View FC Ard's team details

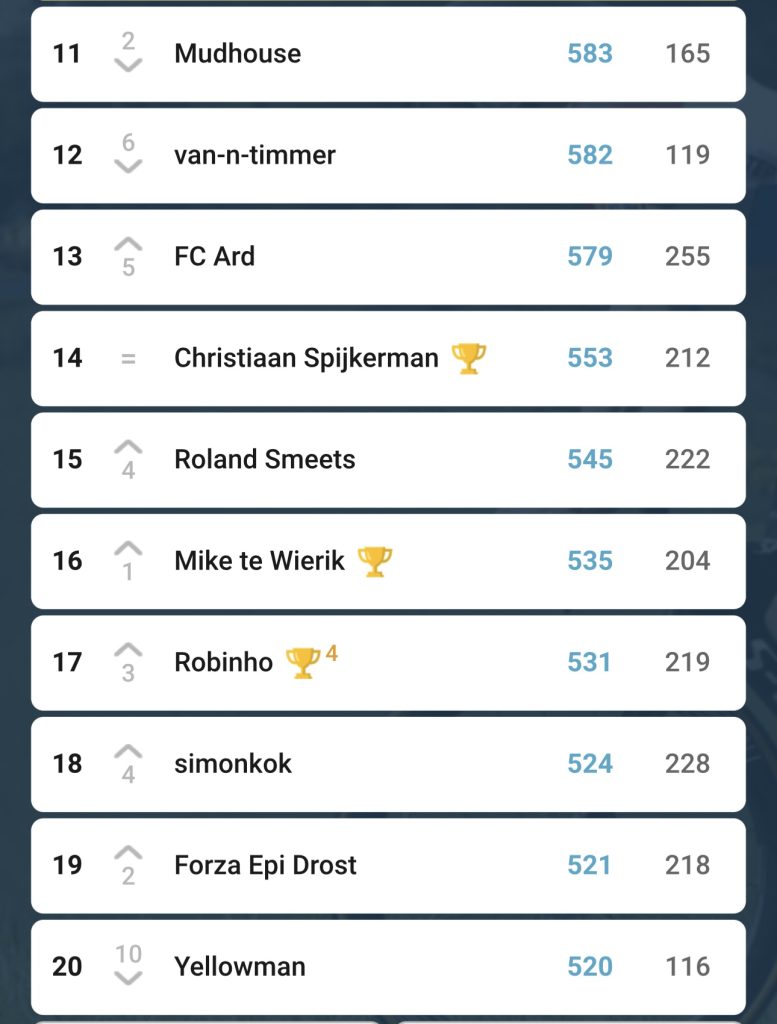coord(388,257)
